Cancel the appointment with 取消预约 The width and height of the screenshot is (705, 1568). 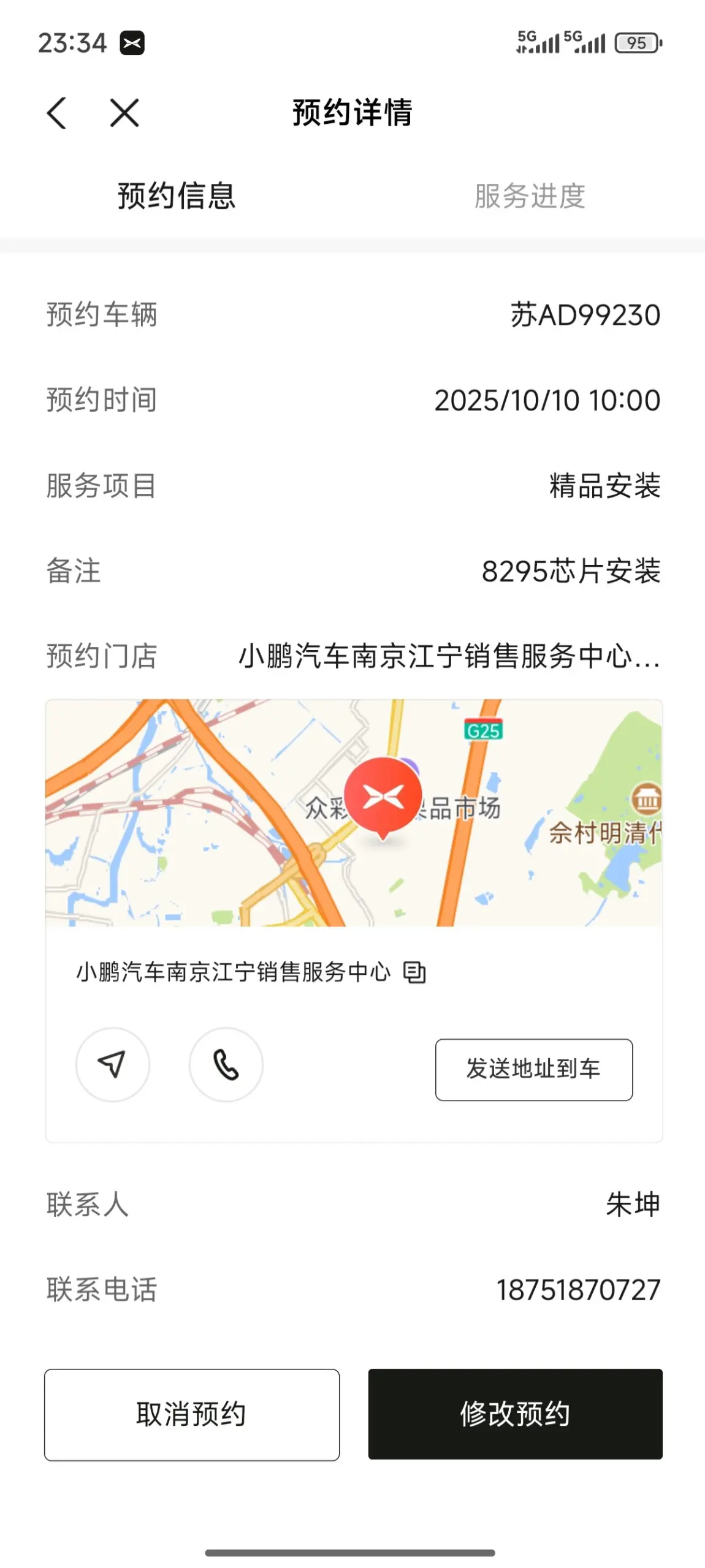pos(191,1414)
